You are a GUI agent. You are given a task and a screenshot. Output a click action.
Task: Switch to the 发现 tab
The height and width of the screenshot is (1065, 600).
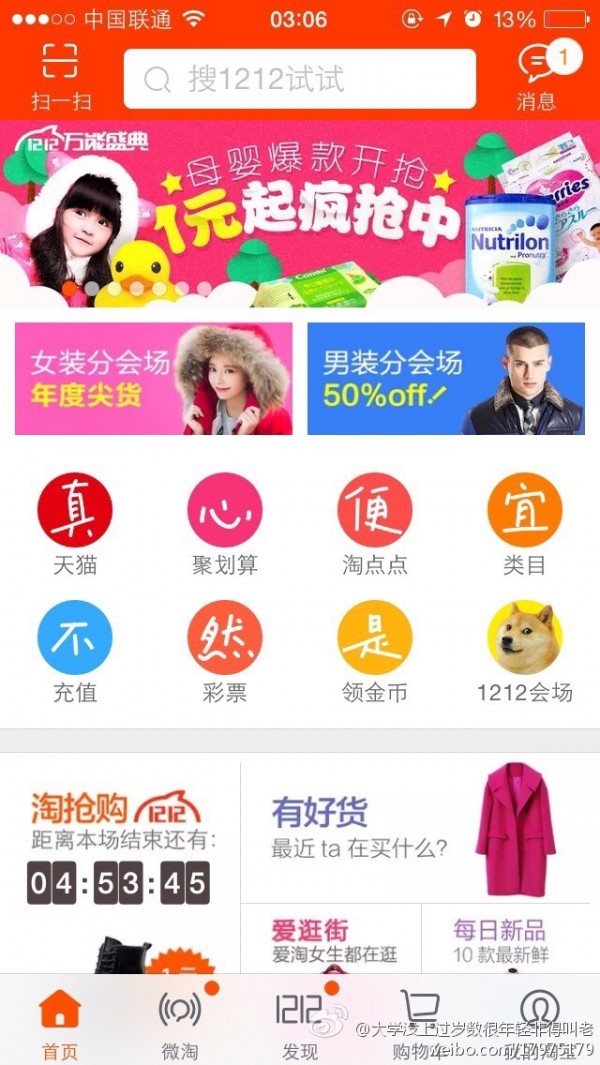click(x=300, y=1022)
